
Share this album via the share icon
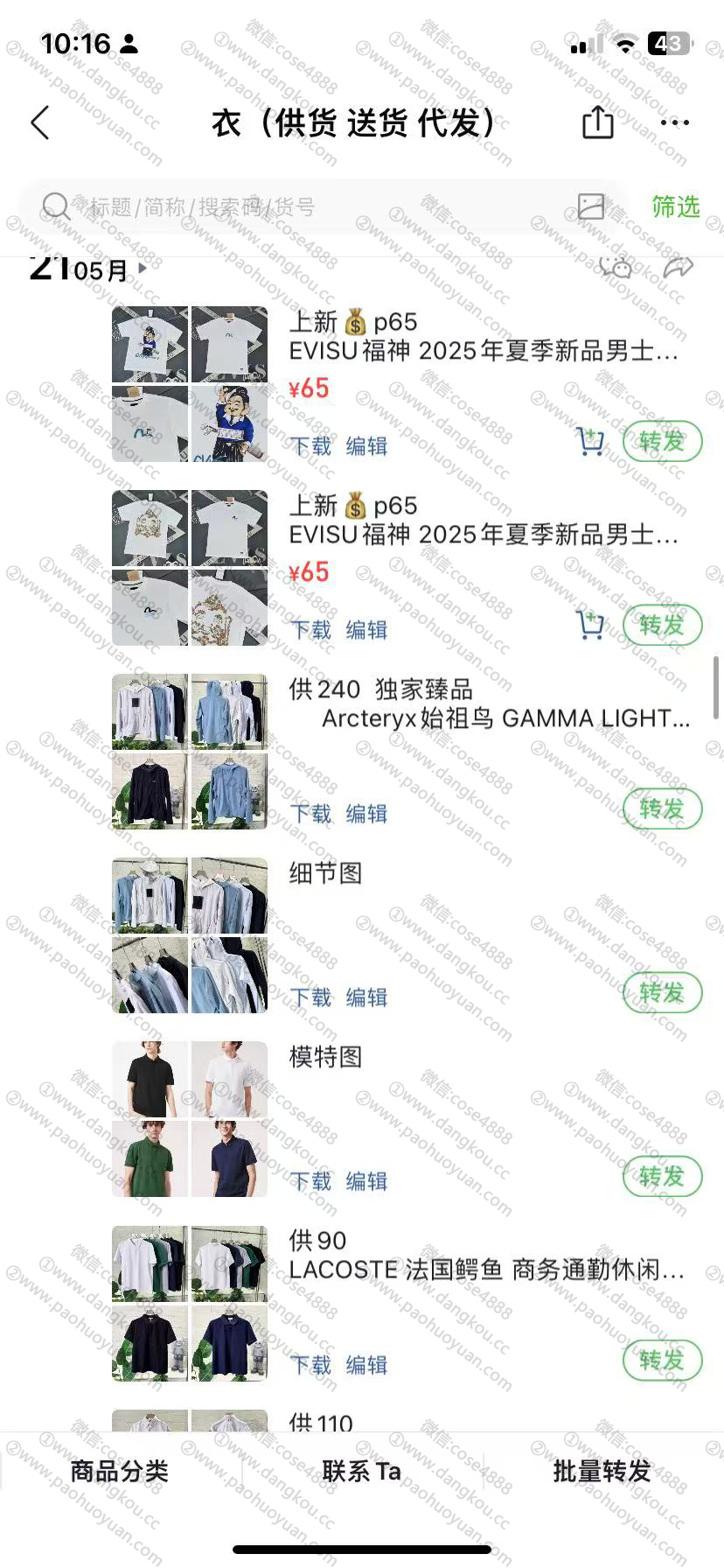[x=597, y=122]
